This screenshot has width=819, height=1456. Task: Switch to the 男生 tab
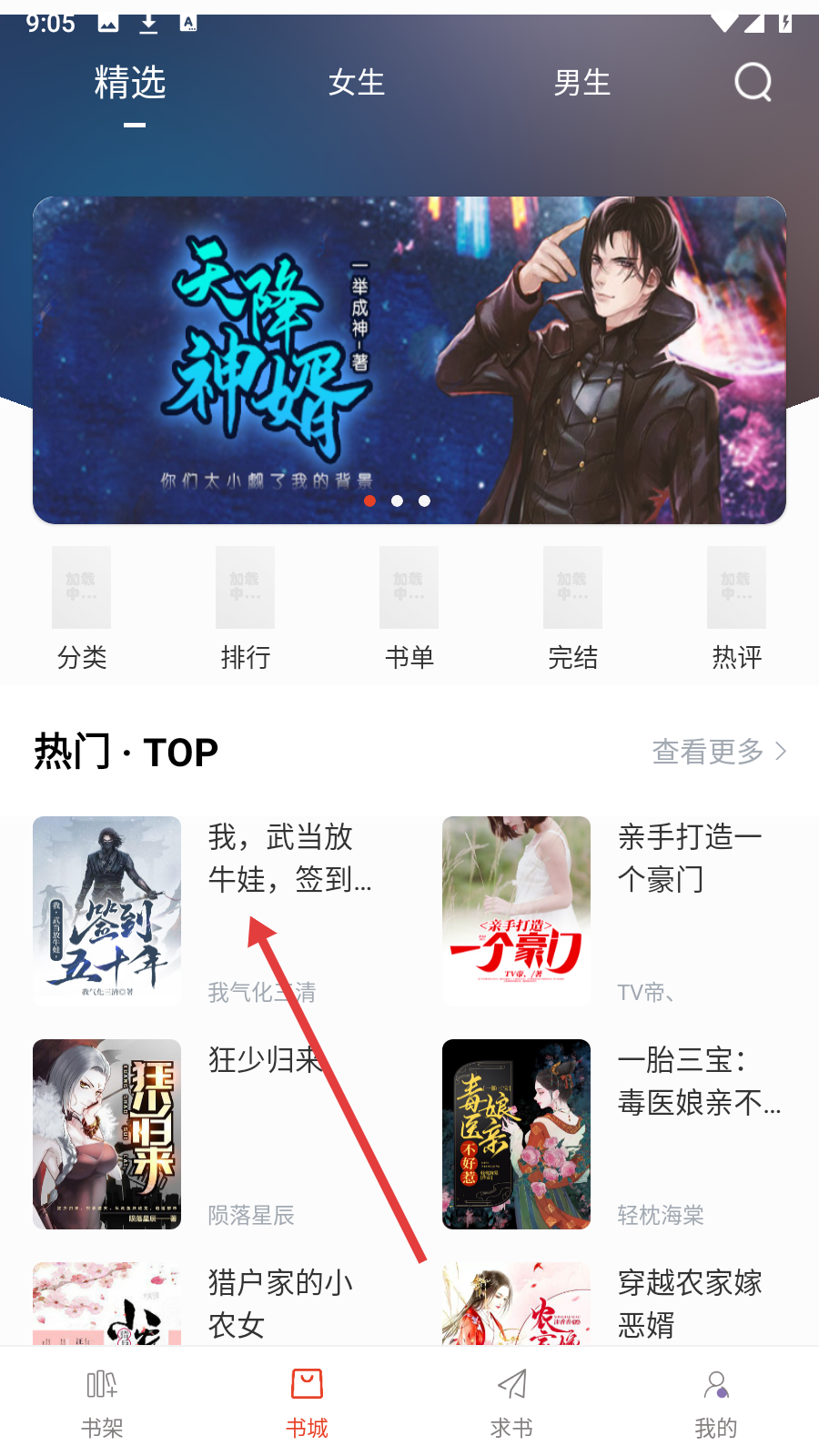coord(582,83)
